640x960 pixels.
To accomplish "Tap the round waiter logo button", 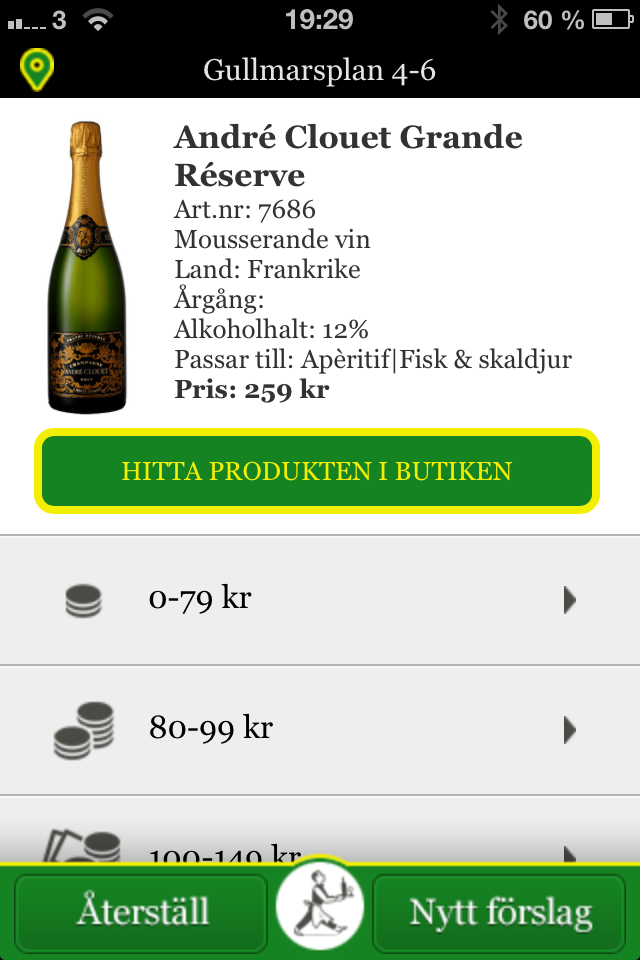I will click(x=320, y=906).
